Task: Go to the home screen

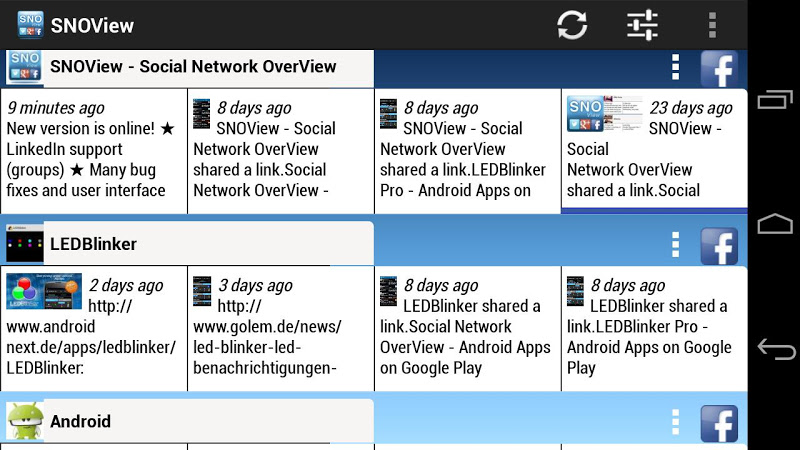Action: tap(776, 224)
